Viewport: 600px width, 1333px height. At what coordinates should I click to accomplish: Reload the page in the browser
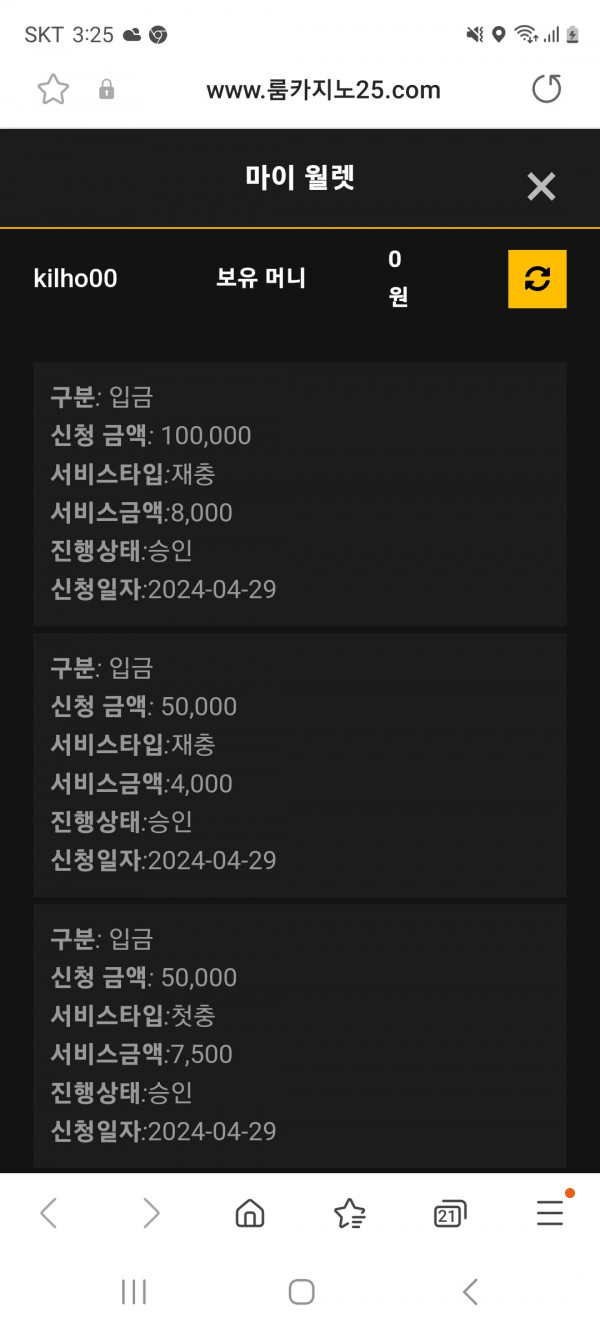click(x=546, y=90)
